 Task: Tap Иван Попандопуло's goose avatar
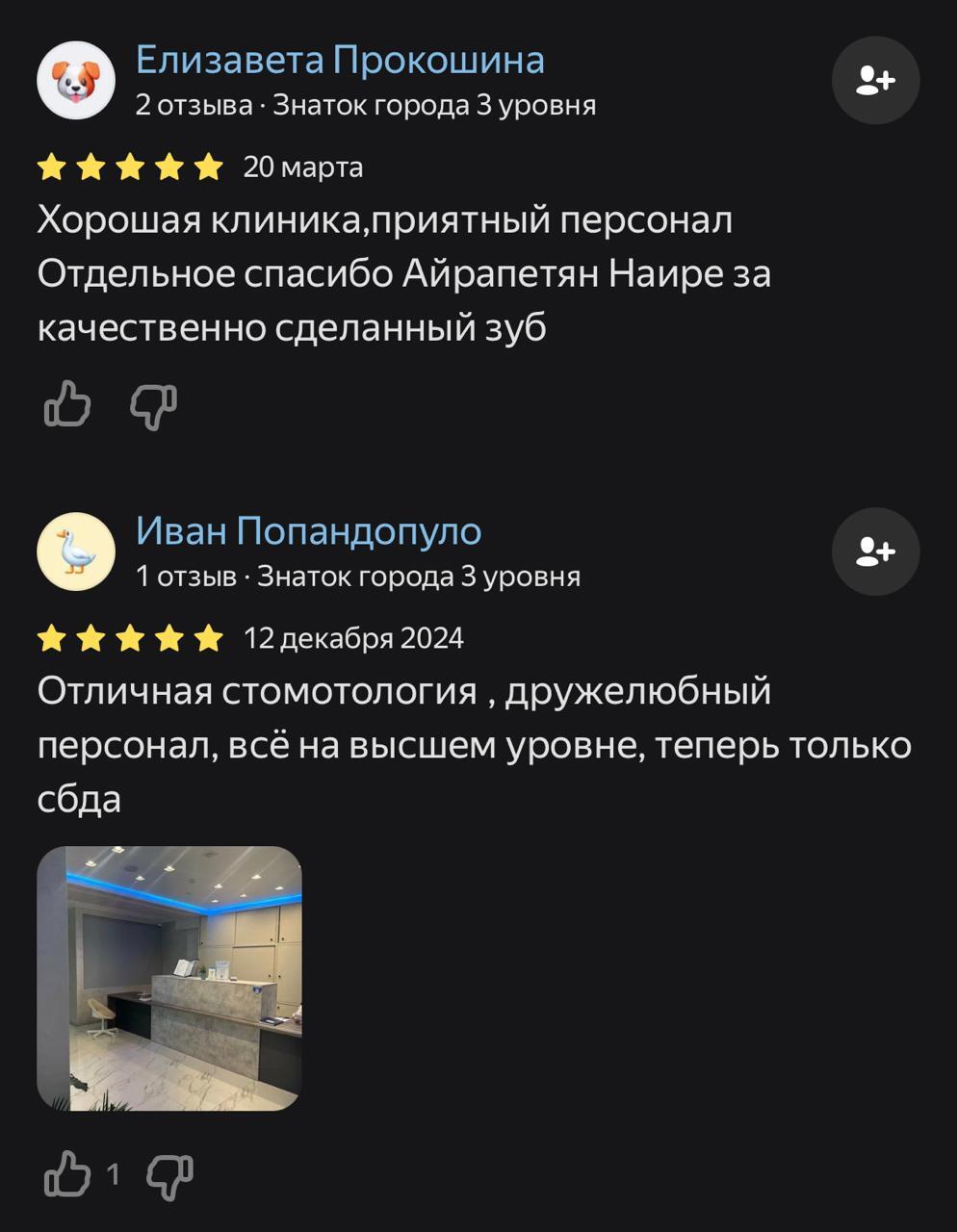coord(76,552)
